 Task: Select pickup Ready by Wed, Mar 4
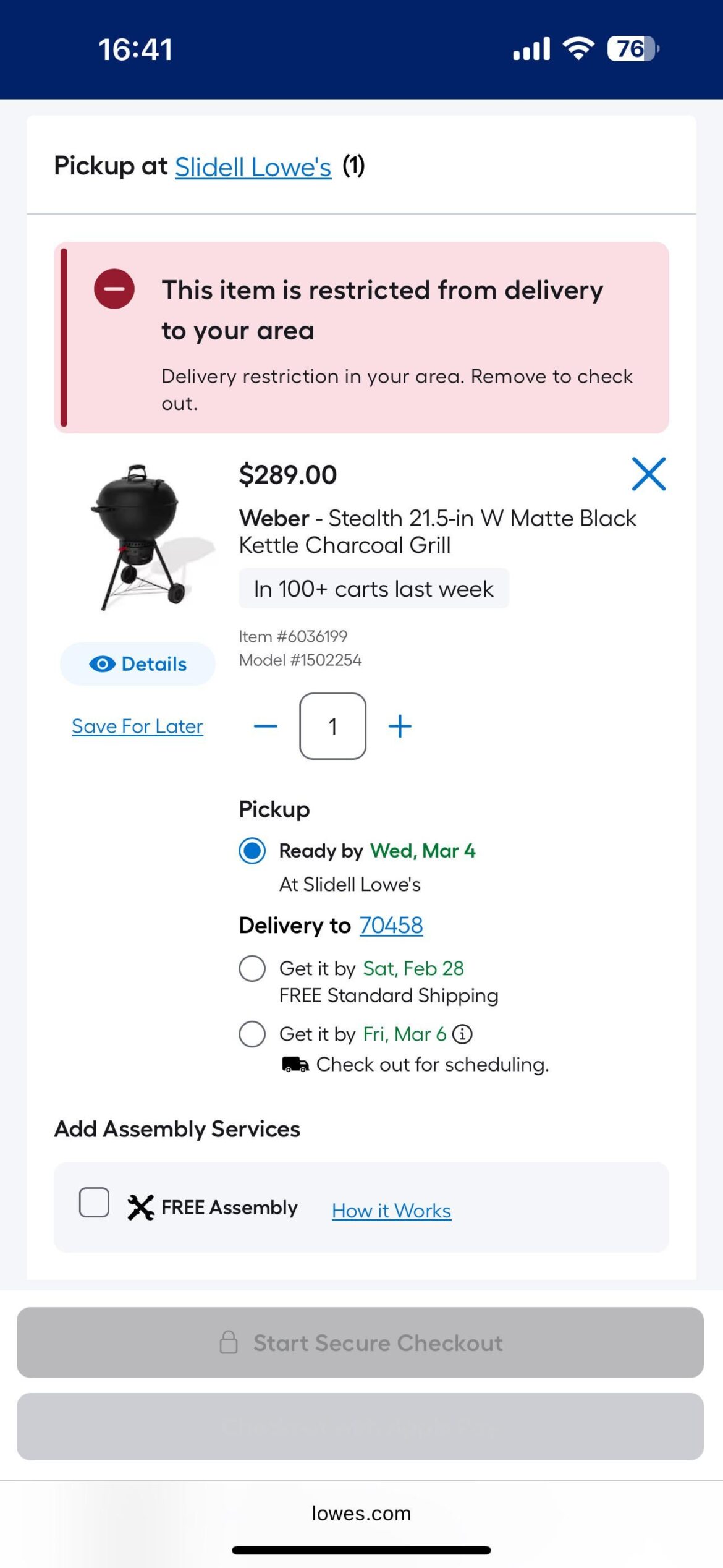click(252, 851)
